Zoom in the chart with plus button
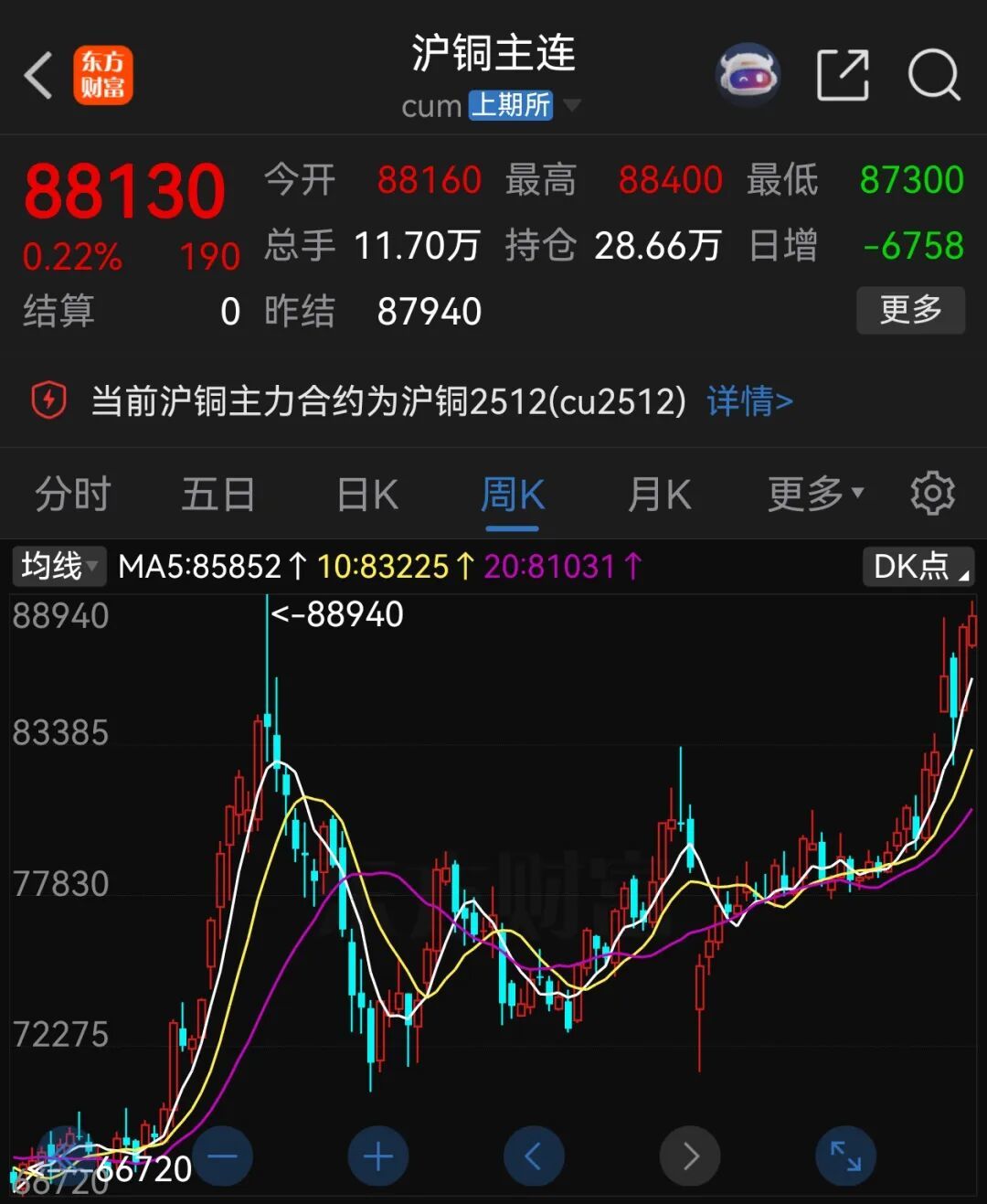 pyautogui.click(x=378, y=1156)
